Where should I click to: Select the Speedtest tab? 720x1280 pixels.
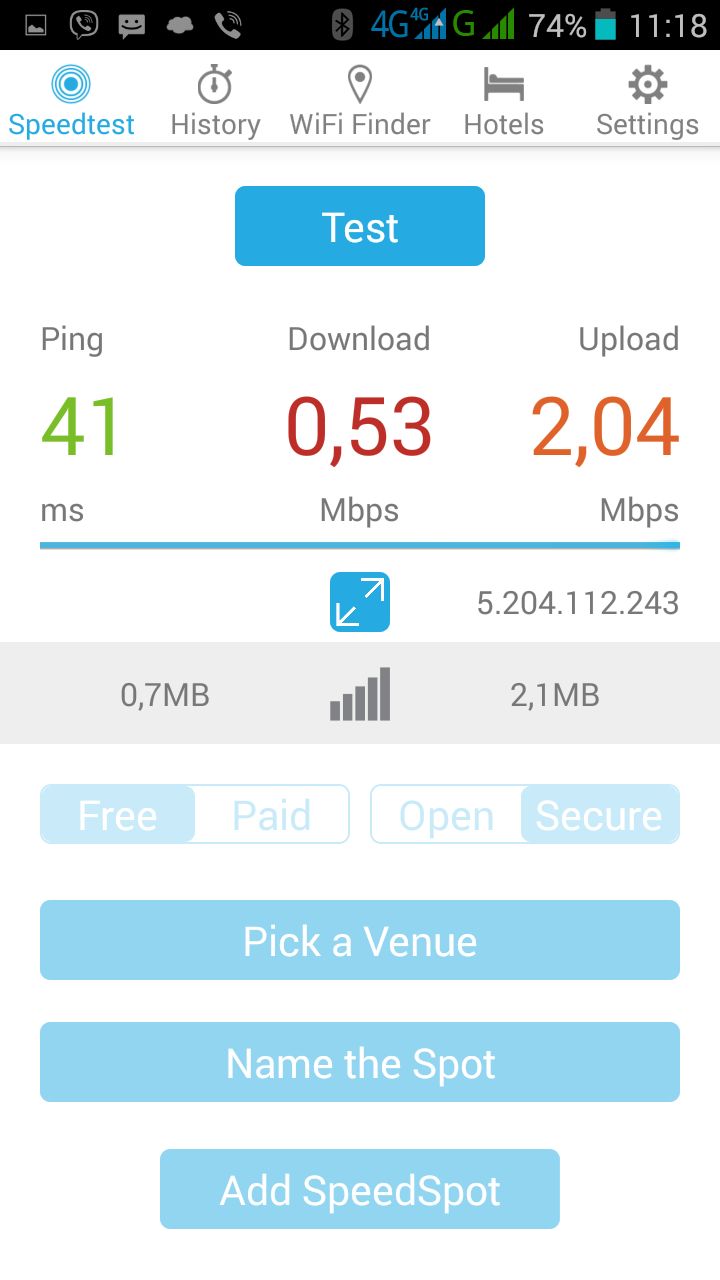(x=72, y=101)
